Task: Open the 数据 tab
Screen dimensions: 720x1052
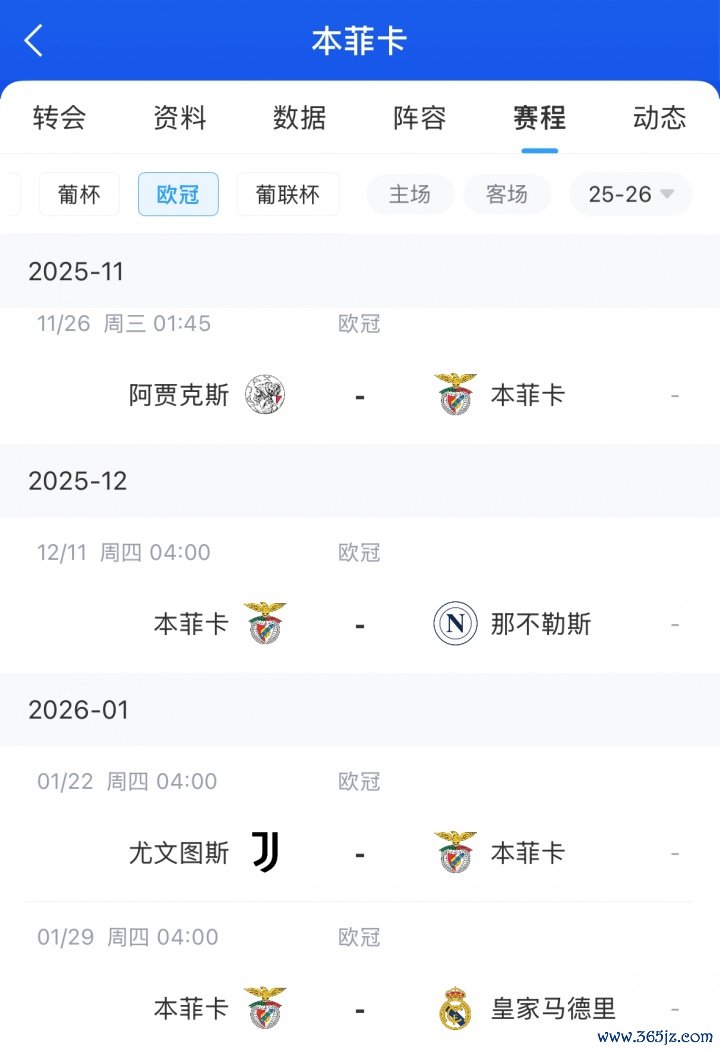Action: click(299, 118)
